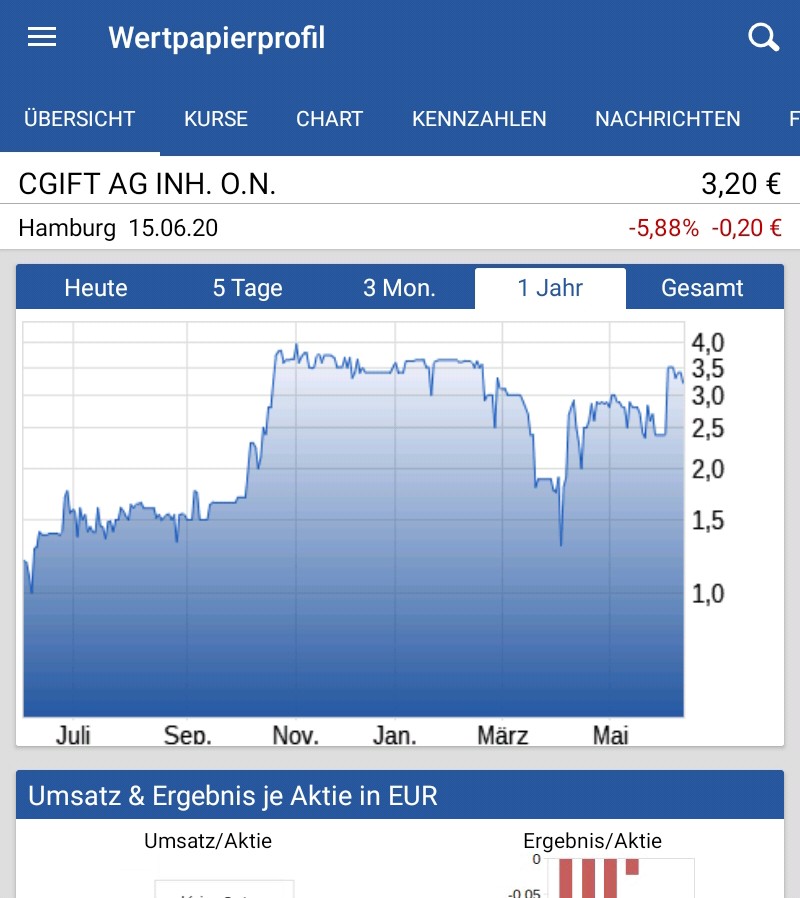Select the 5 Tage chart range
The image size is (800, 898).
coord(247,288)
